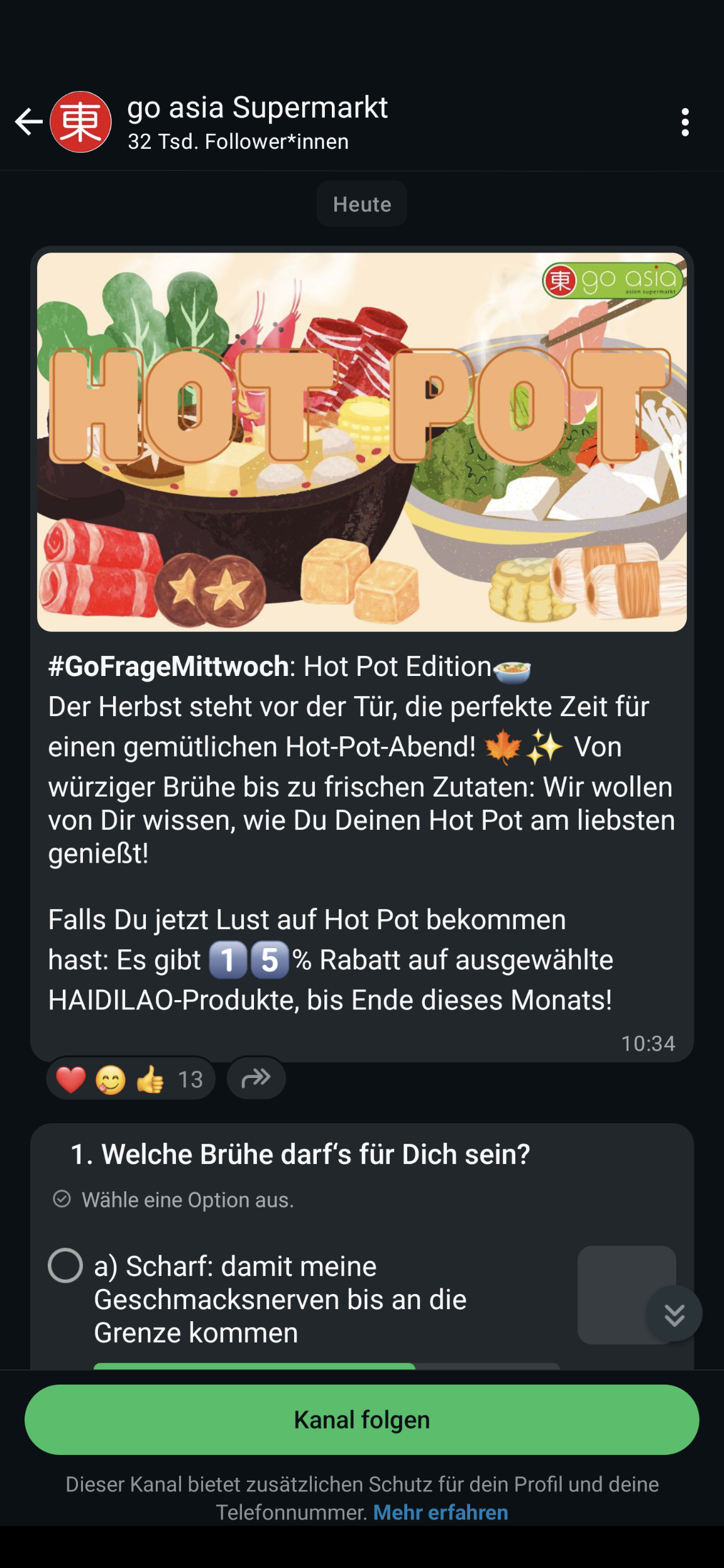Open the three-dot overflow menu
Viewport: 724px width, 1568px height.
[685, 122]
